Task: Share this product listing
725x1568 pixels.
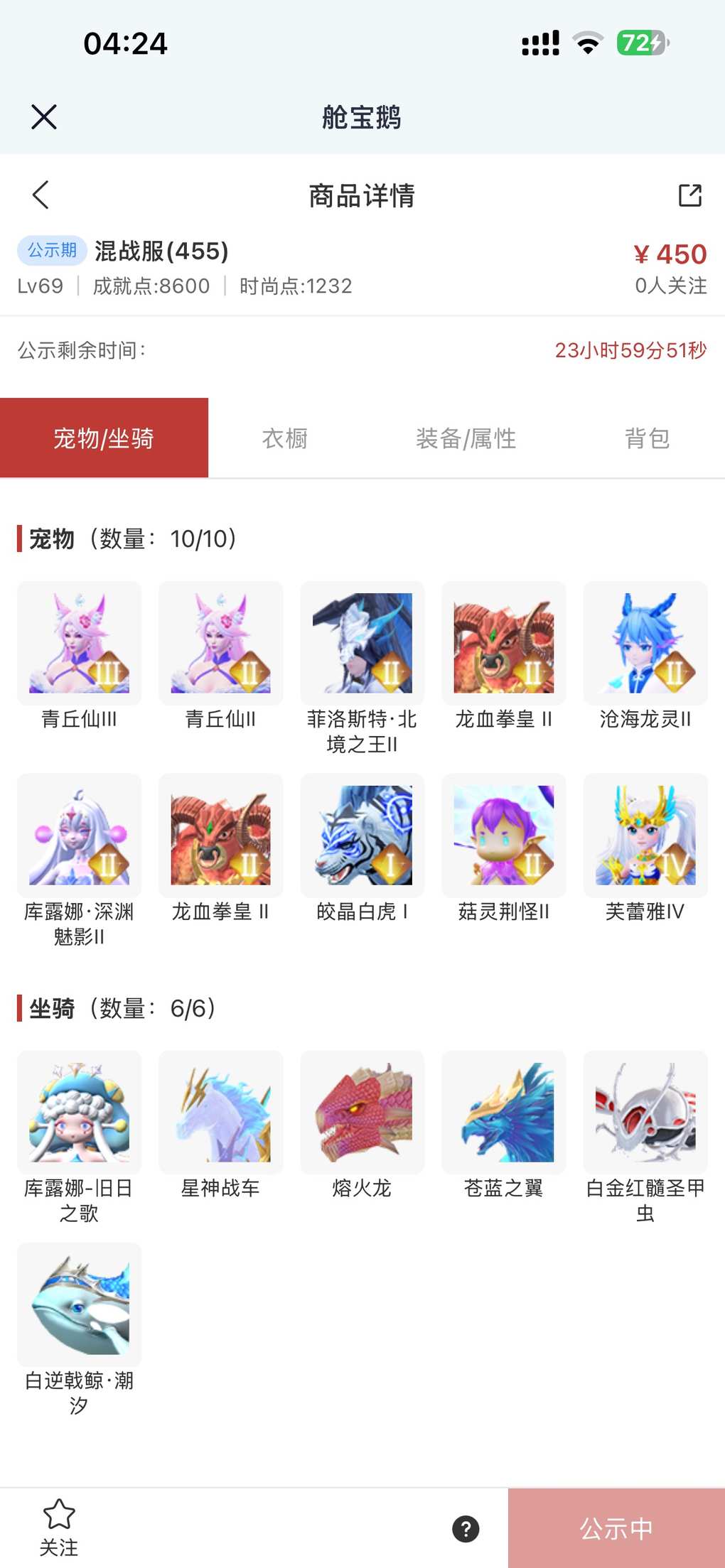Action: tap(689, 195)
